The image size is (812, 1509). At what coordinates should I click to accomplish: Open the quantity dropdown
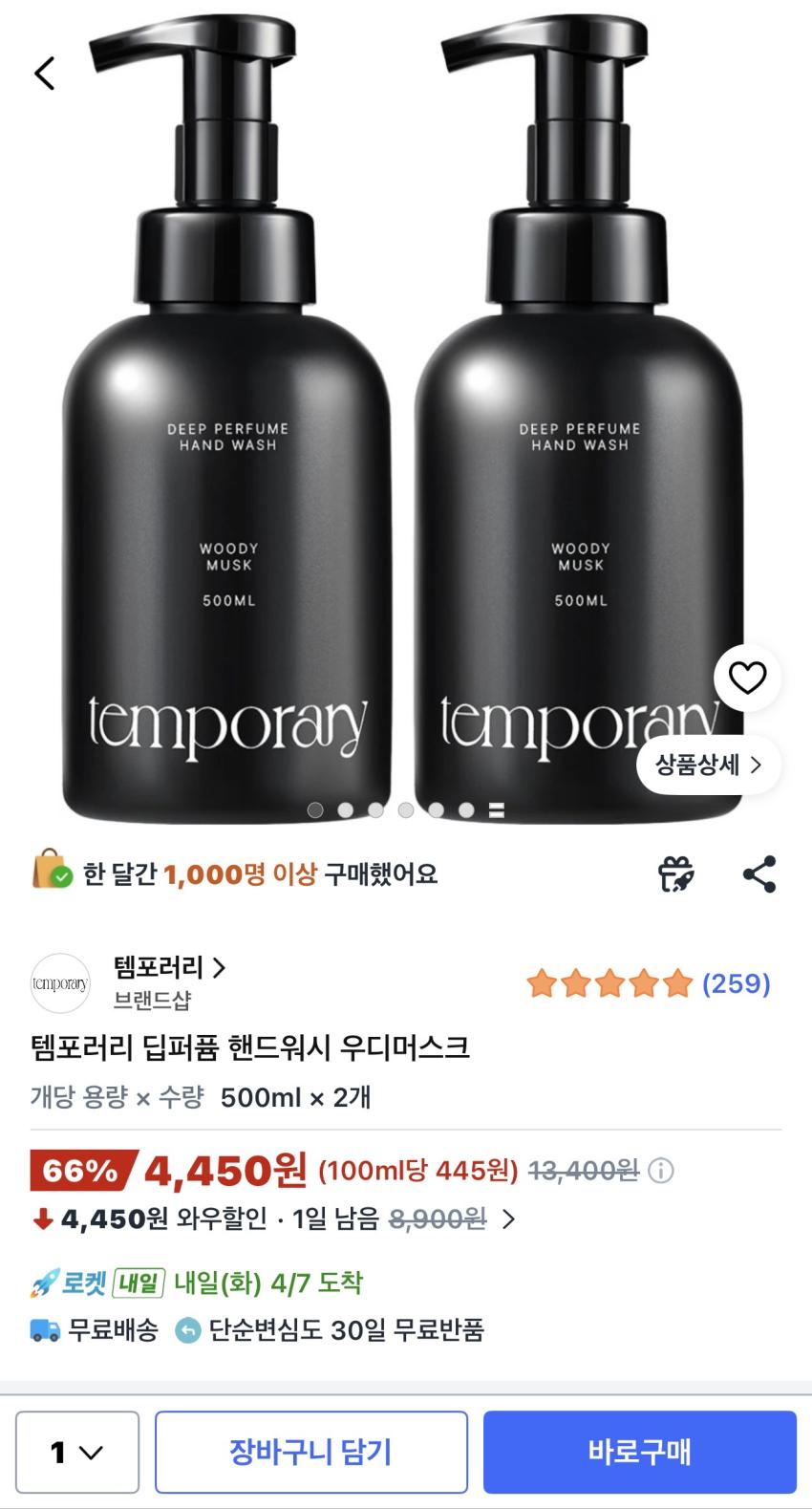(x=77, y=1452)
